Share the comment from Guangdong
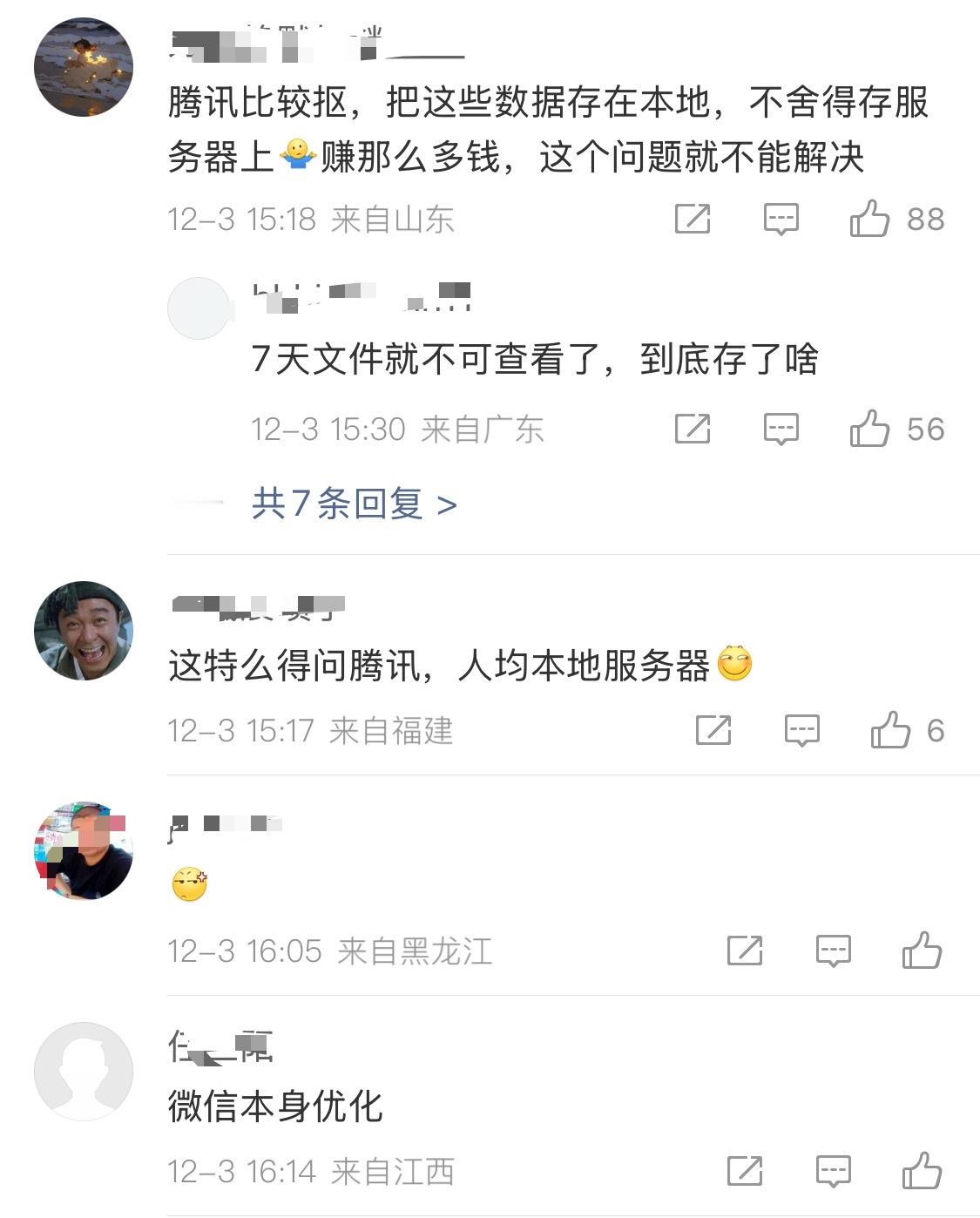This screenshot has height=1218, width=980. pos(691,429)
